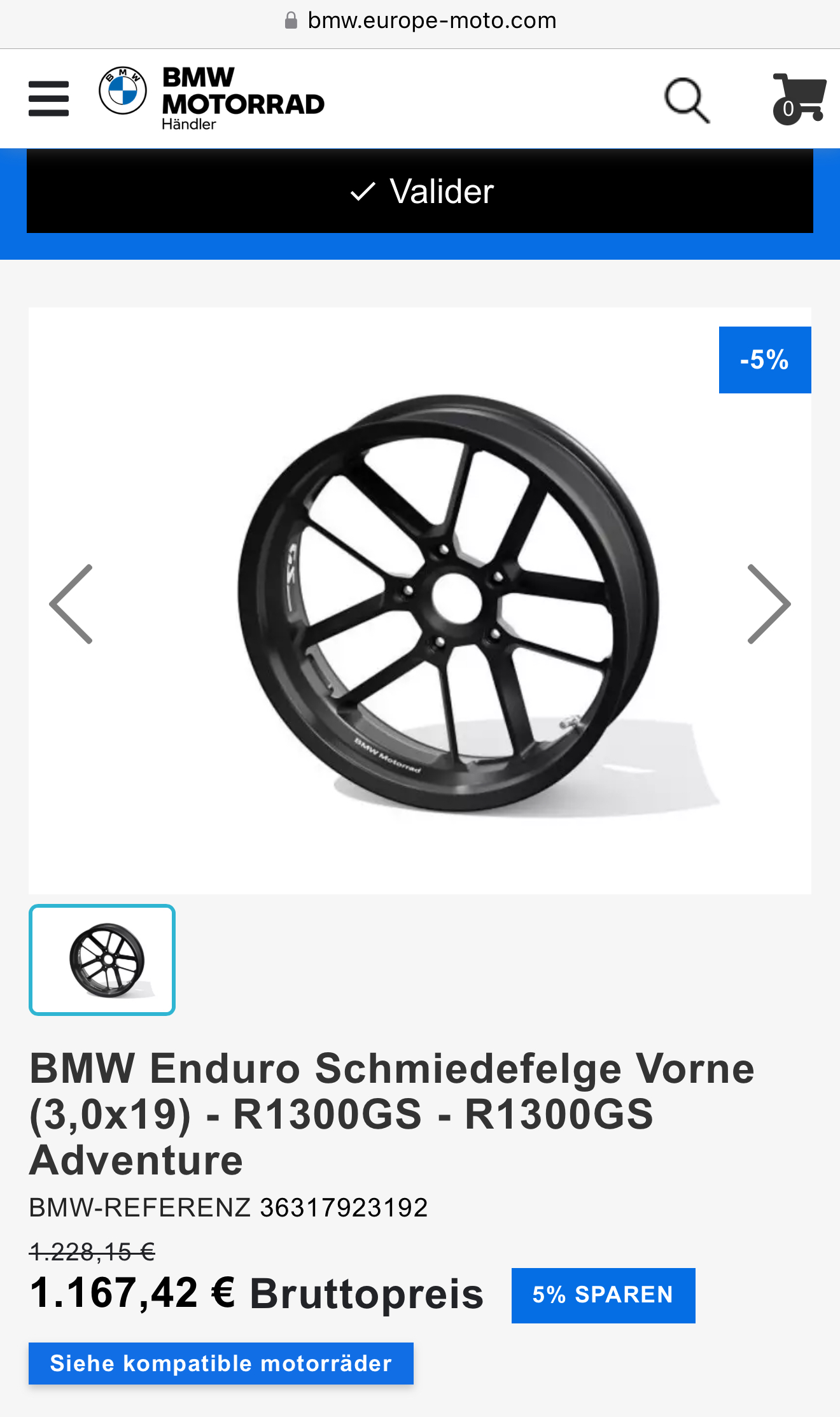Tap the Valider button
The height and width of the screenshot is (1417, 840).
(x=420, y=191)
